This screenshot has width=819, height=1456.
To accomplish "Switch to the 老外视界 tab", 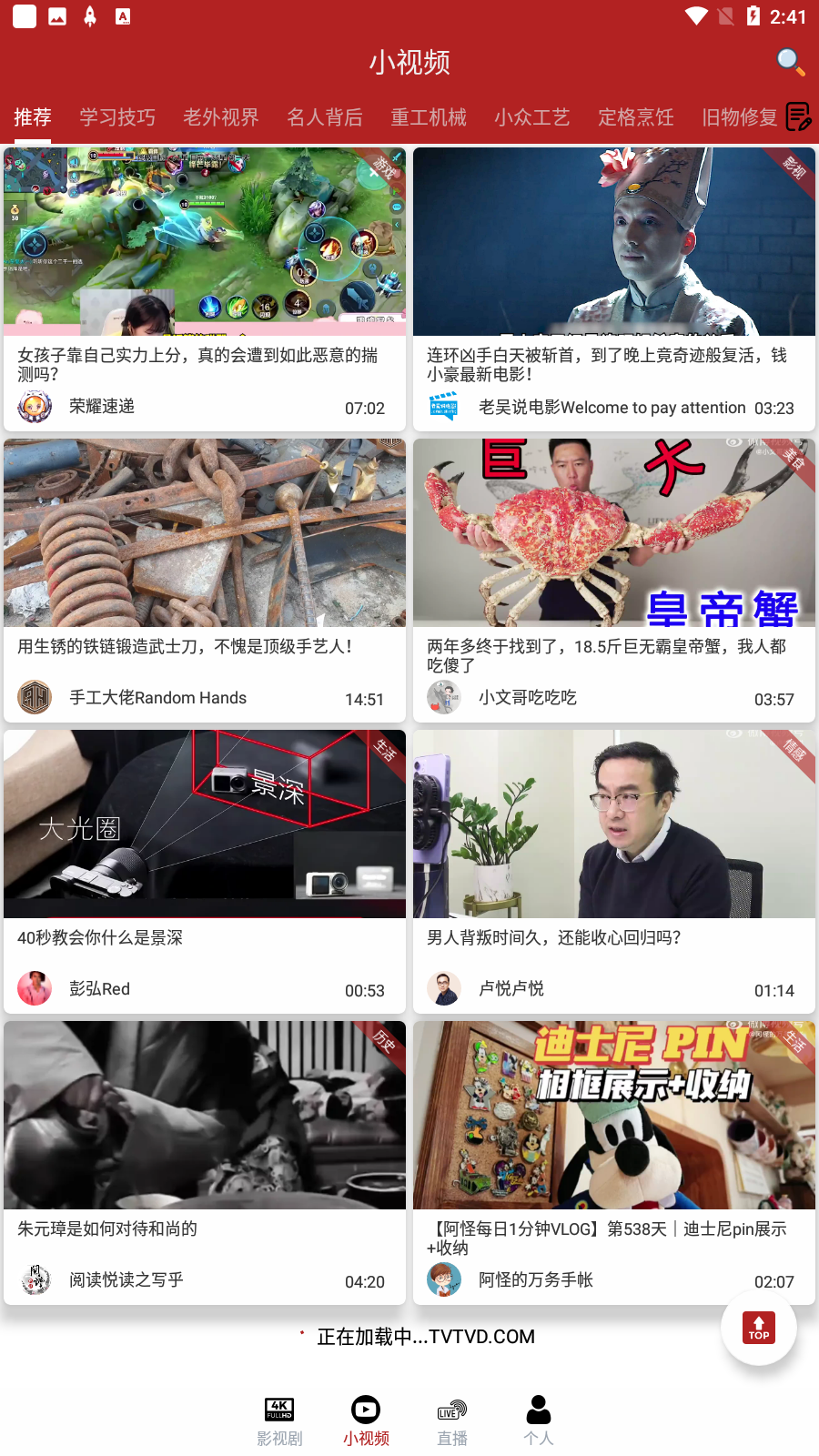I will (221, 117).
